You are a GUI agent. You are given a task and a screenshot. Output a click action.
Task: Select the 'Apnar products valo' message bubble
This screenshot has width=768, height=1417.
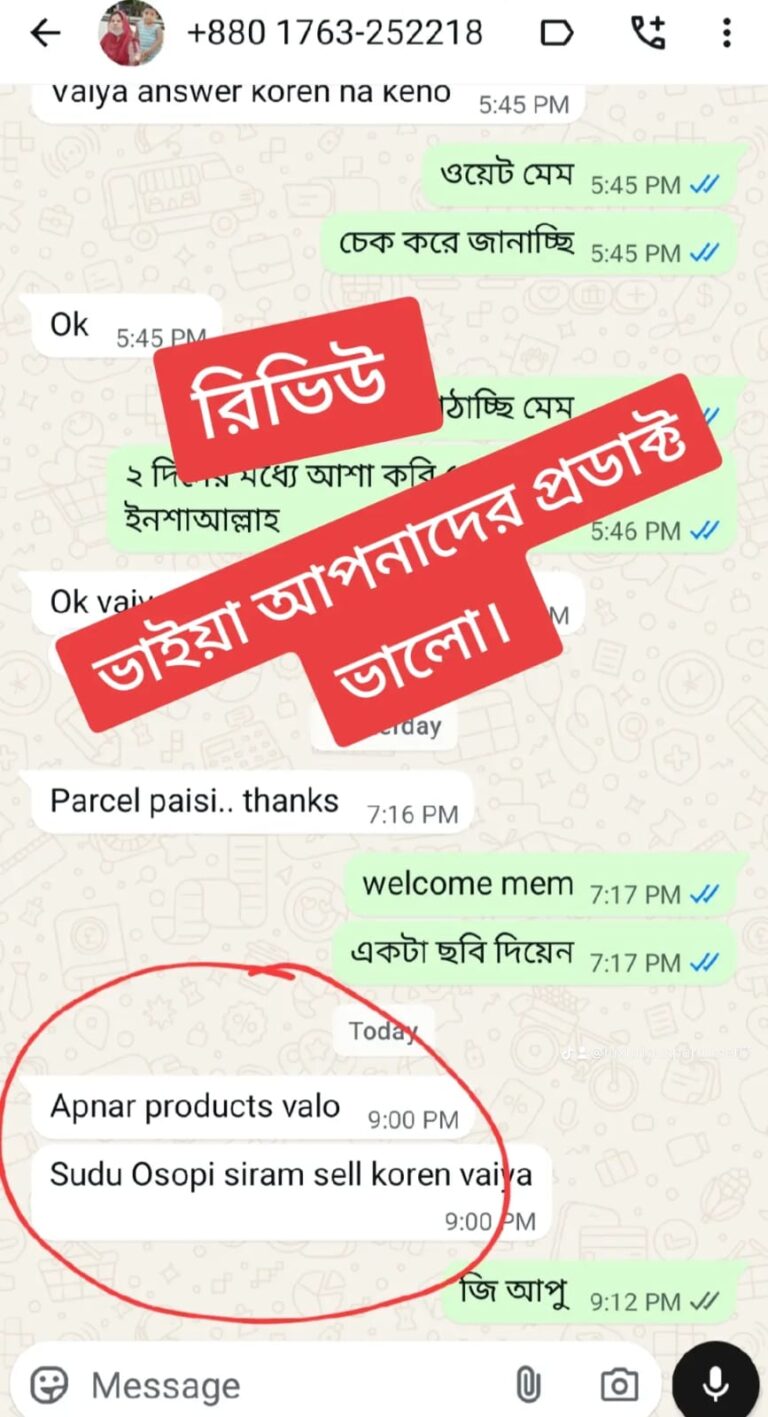coord(195,1106)
